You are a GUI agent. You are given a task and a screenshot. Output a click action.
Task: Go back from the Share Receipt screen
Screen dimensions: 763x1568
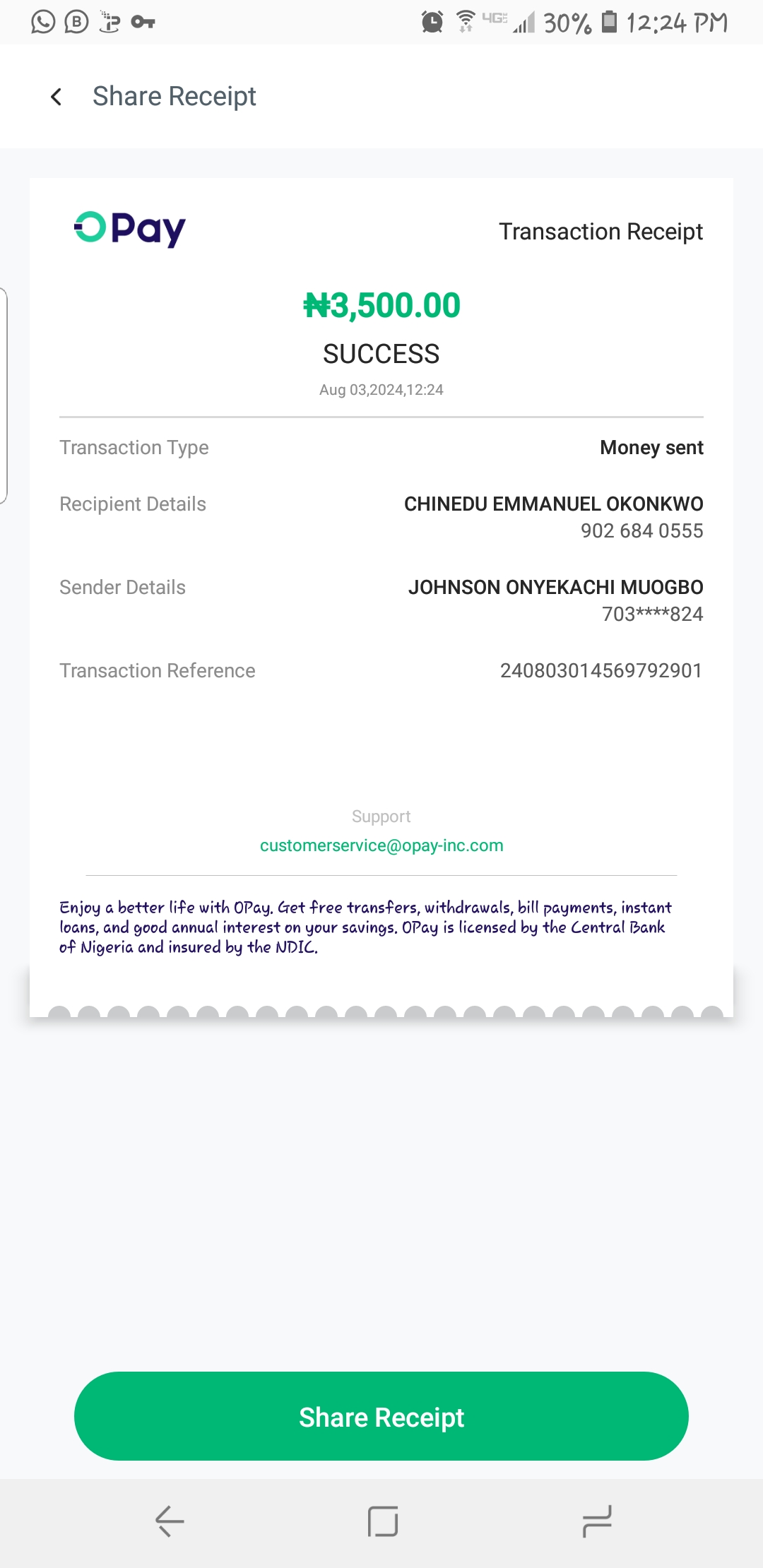click(57, 97)
